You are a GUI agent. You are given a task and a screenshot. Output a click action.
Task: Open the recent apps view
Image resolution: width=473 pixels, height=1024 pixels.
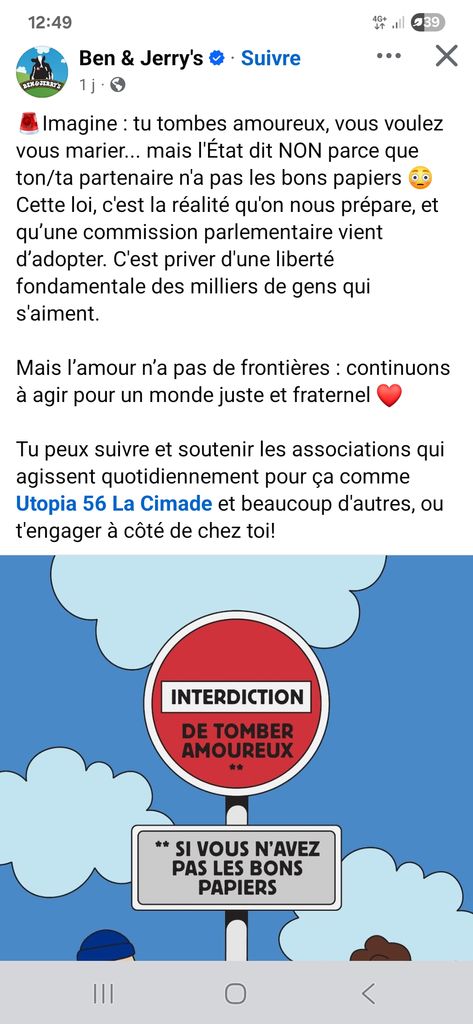103,993
